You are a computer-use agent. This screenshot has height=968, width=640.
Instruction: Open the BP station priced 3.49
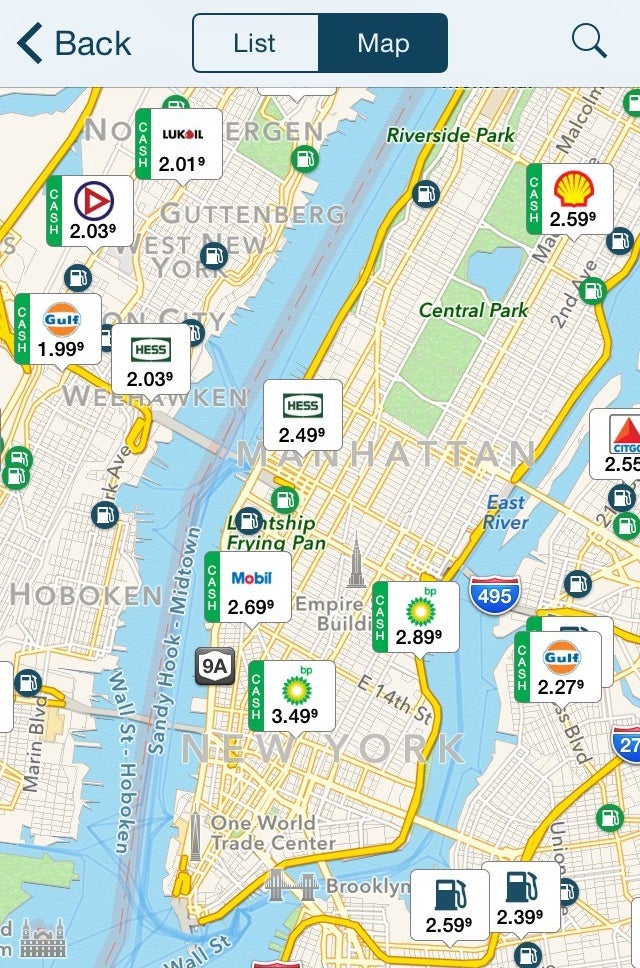coord(295,696)
